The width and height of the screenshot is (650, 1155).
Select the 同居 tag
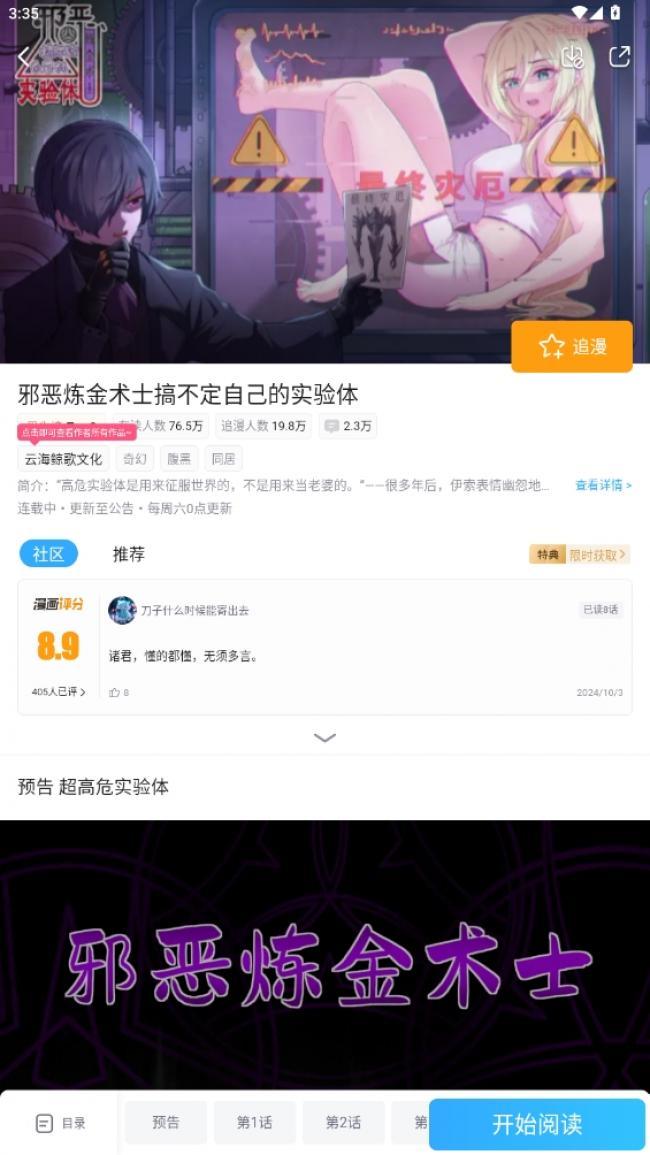coord(224,459)
